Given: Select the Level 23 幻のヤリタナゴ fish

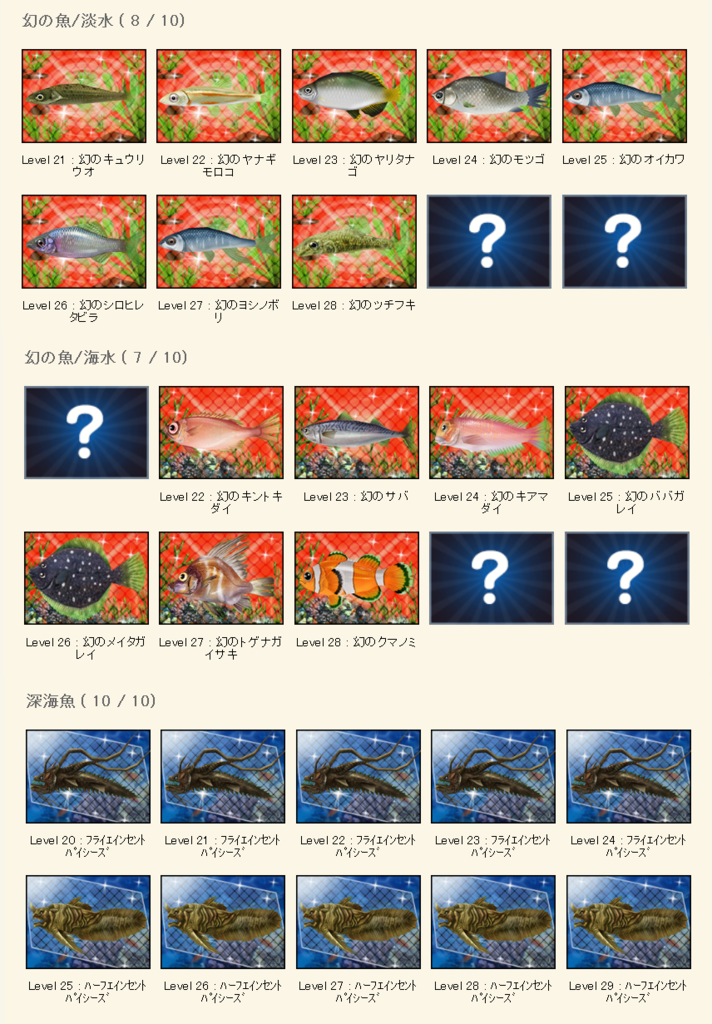Looking at the screenshot, I should coord(354,96).
